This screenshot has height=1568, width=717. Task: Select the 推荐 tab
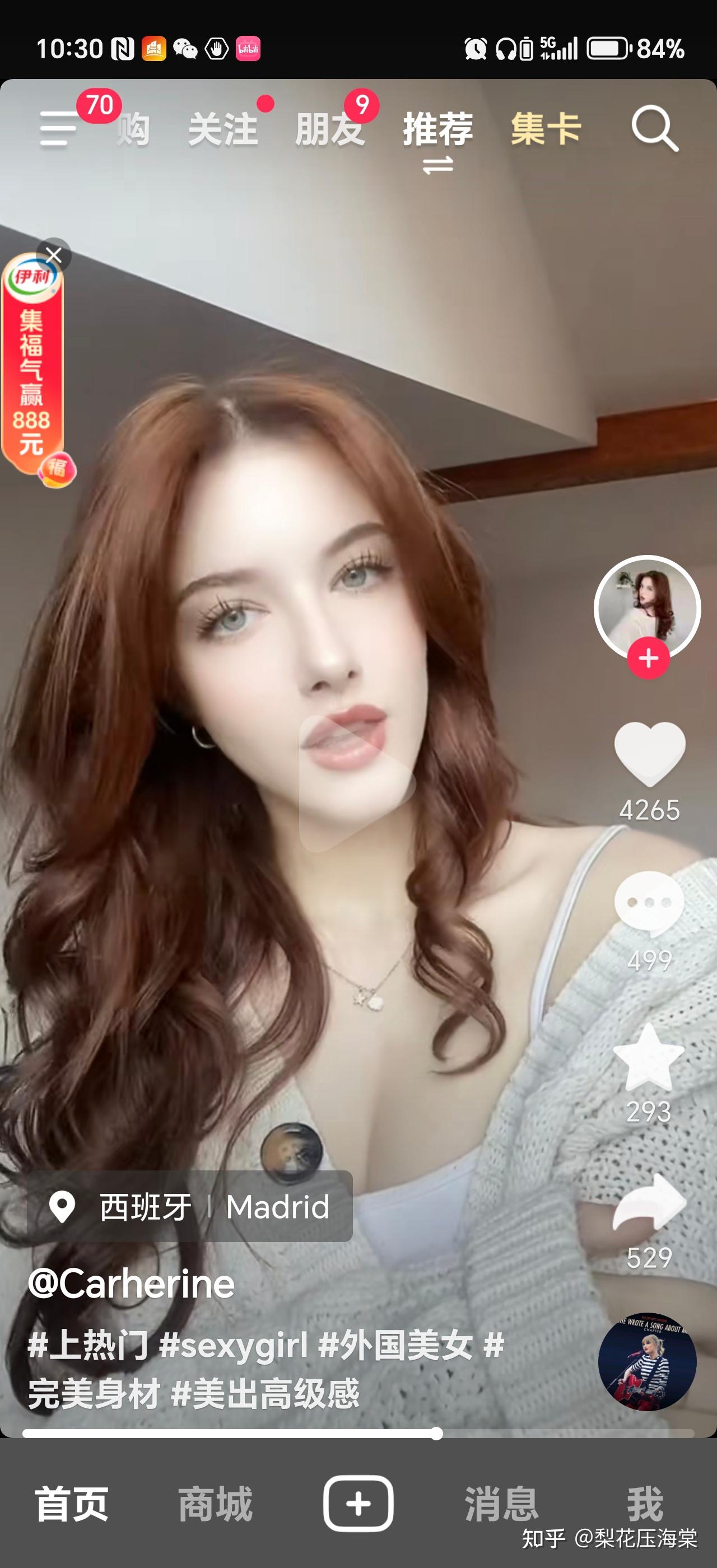coord(437,129)
